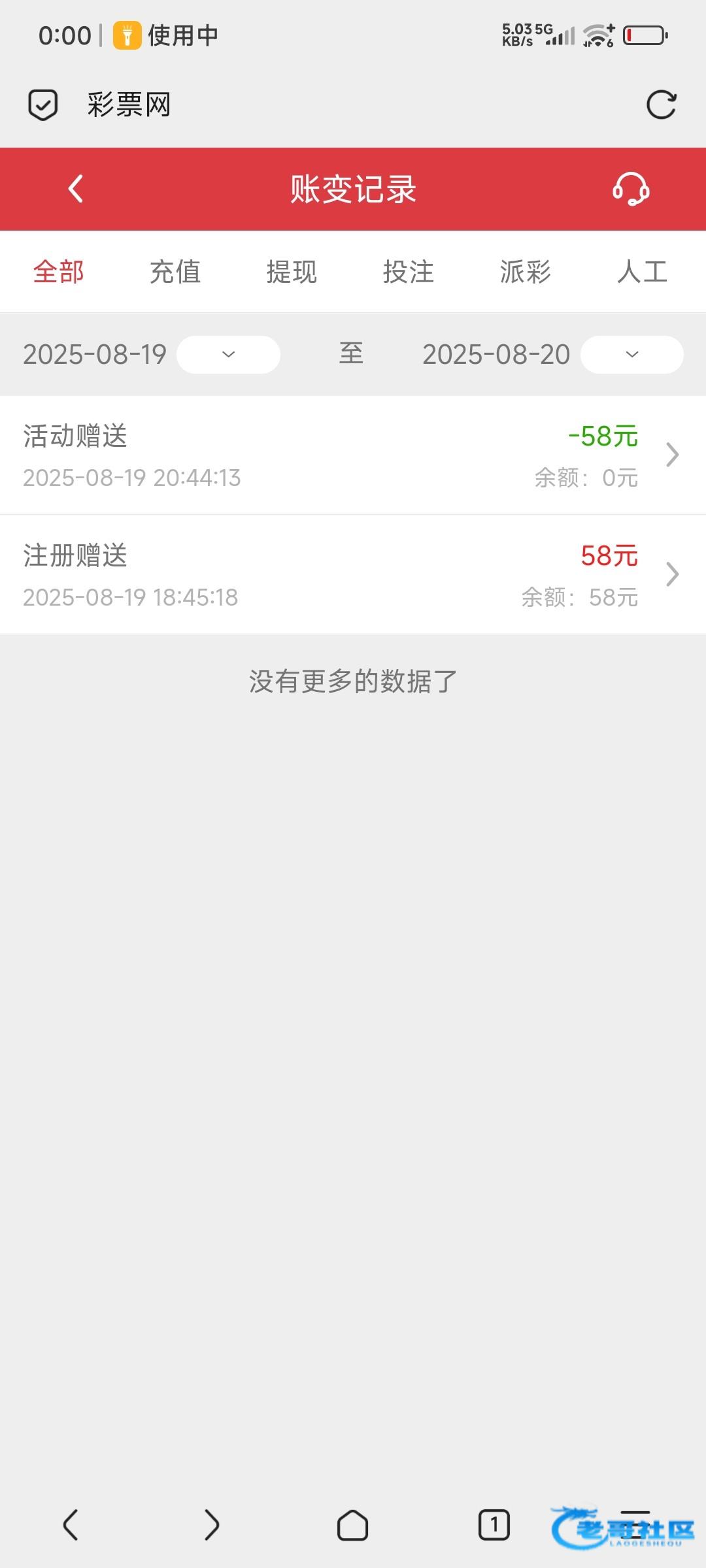Expand the start date 2025-08-19 dropdown

(228, 355)
